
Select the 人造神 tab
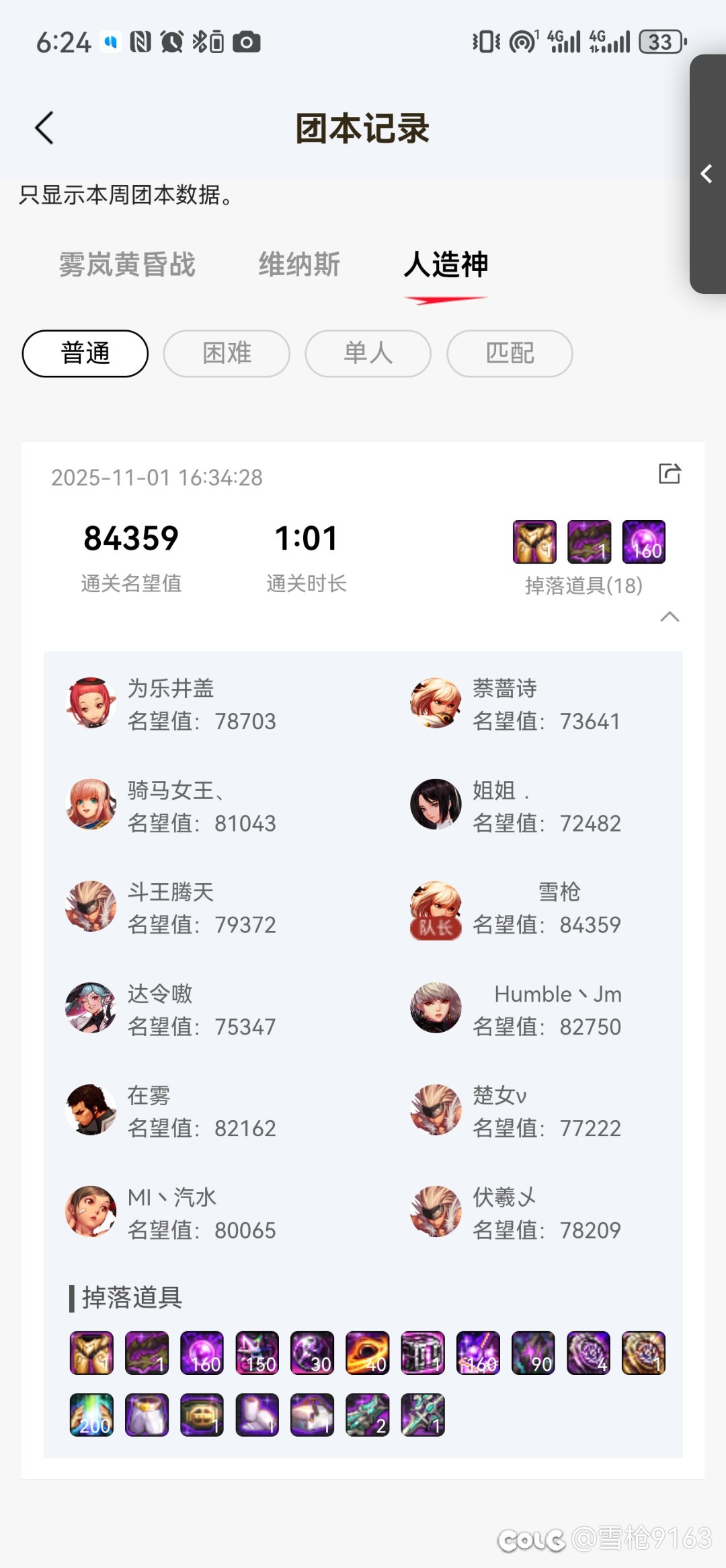[446, 264]
